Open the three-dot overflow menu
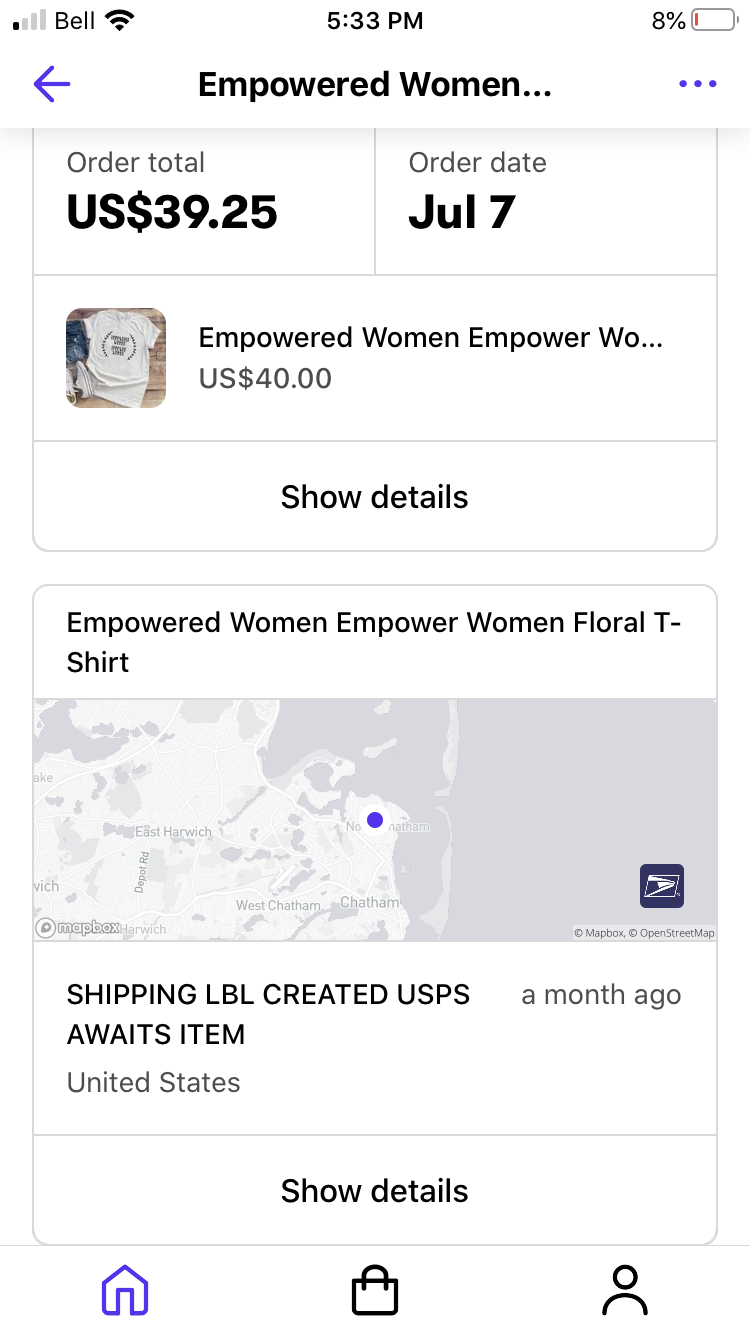Image resolution: width=750 pixels, height=1334 pixels. (x=697, y=84)
